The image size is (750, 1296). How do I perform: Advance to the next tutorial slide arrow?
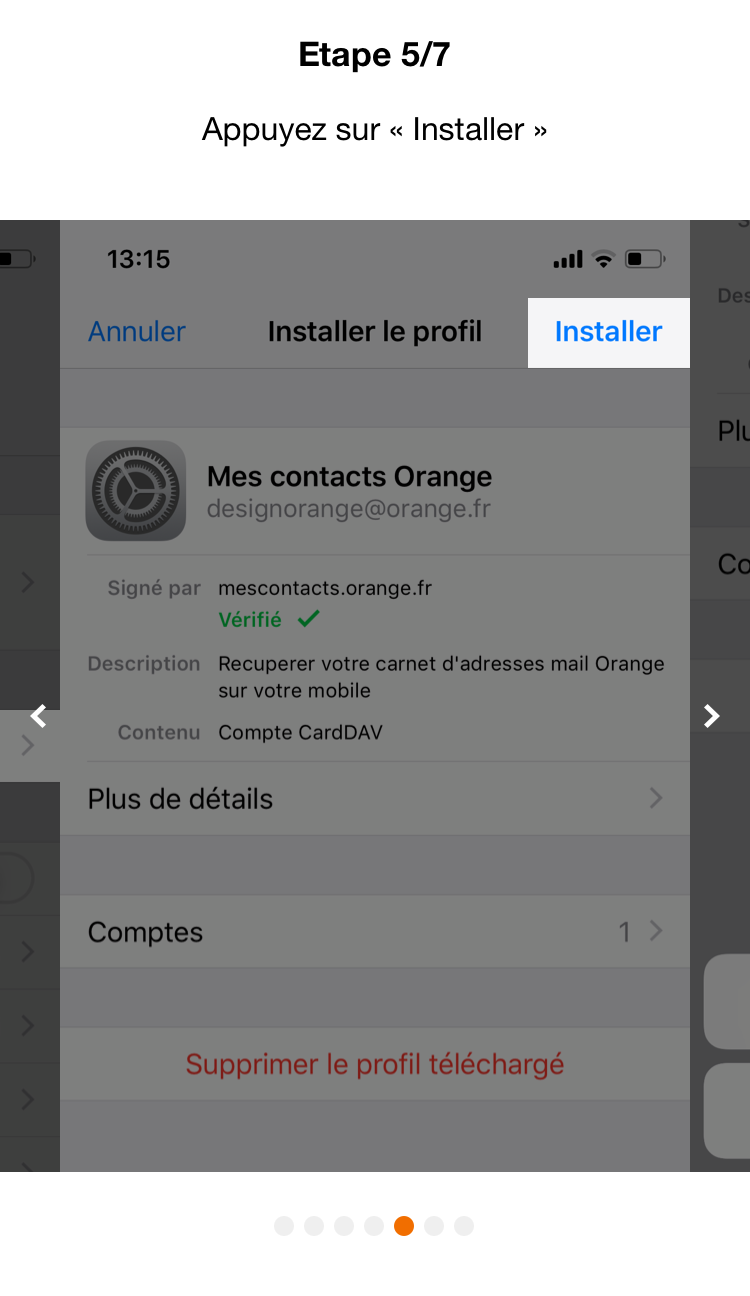711,716
